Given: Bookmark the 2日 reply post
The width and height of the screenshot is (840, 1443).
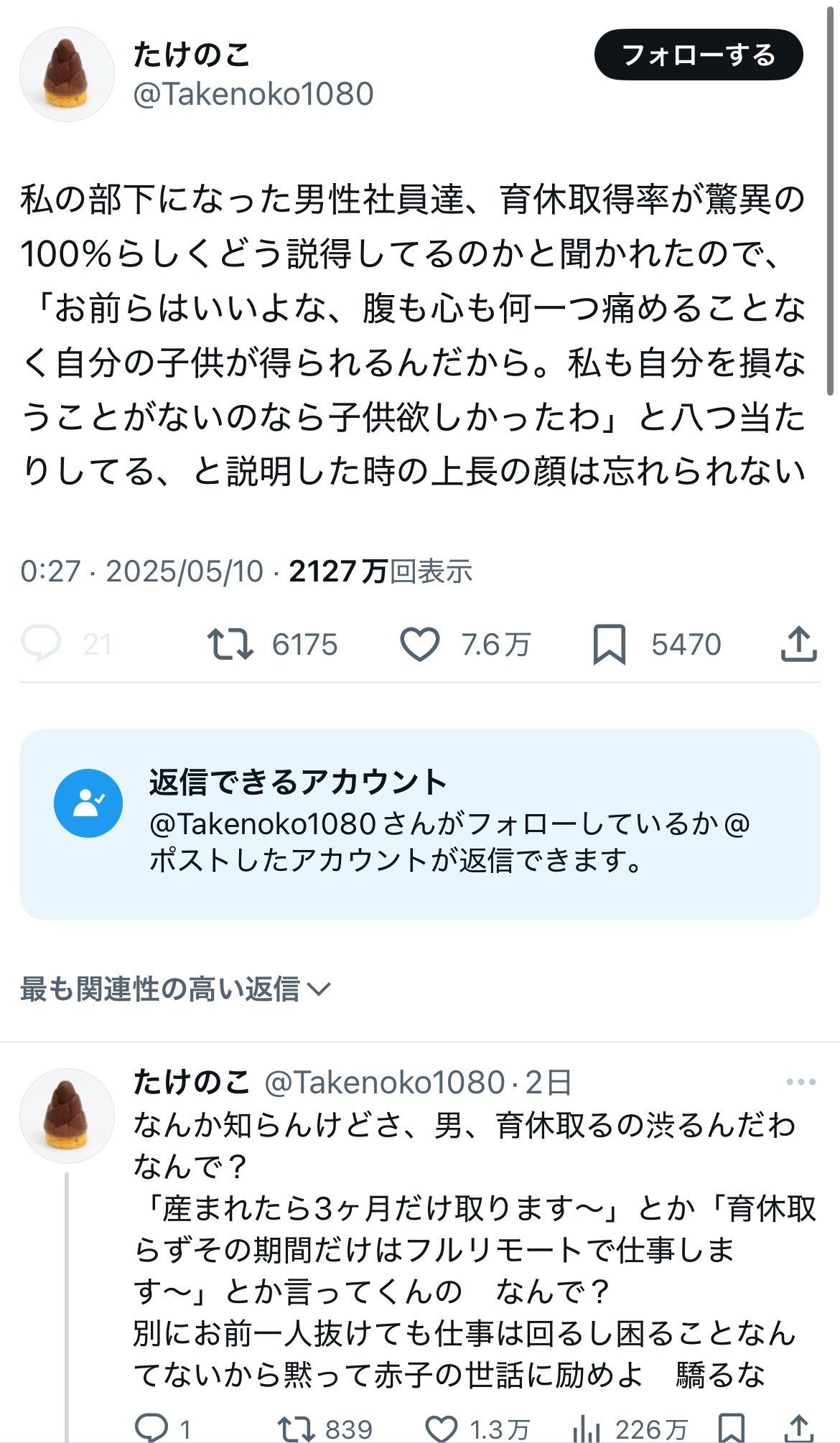Looking at the screenshot, I should (x=731, y=1428).
